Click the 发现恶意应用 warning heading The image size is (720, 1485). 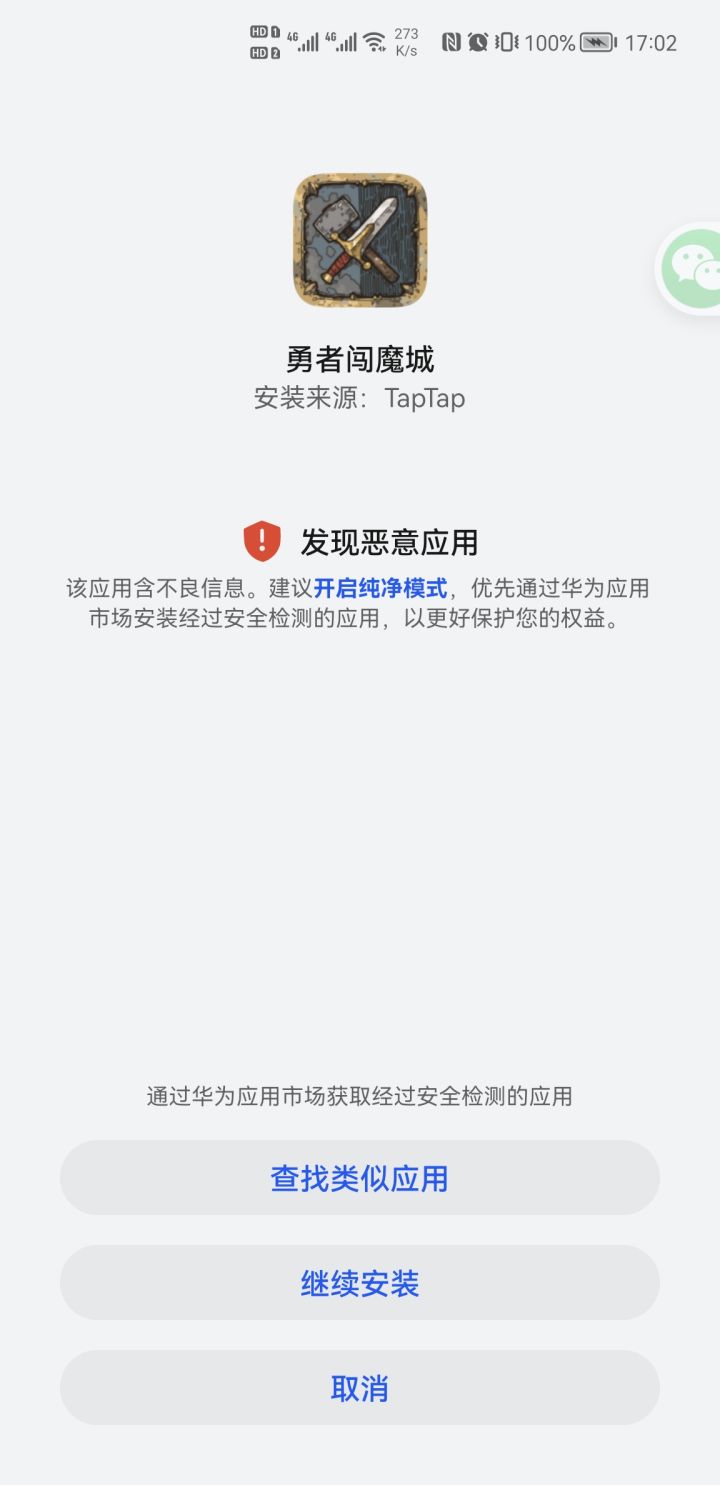[x=388, y=538]
